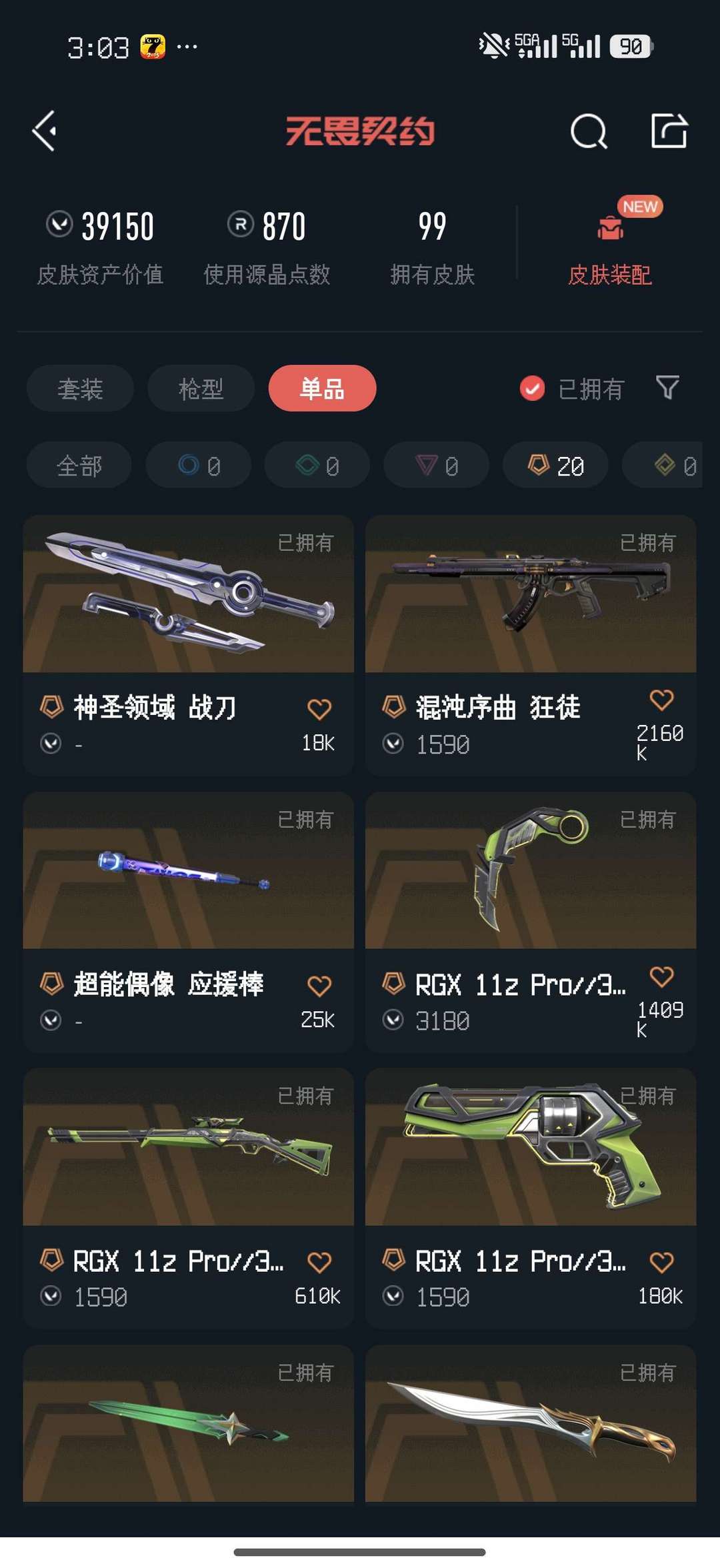Like the 混沌序曲 狂徒 skin
This screenshot has width=720, height=1568.
tap(661, 700)
